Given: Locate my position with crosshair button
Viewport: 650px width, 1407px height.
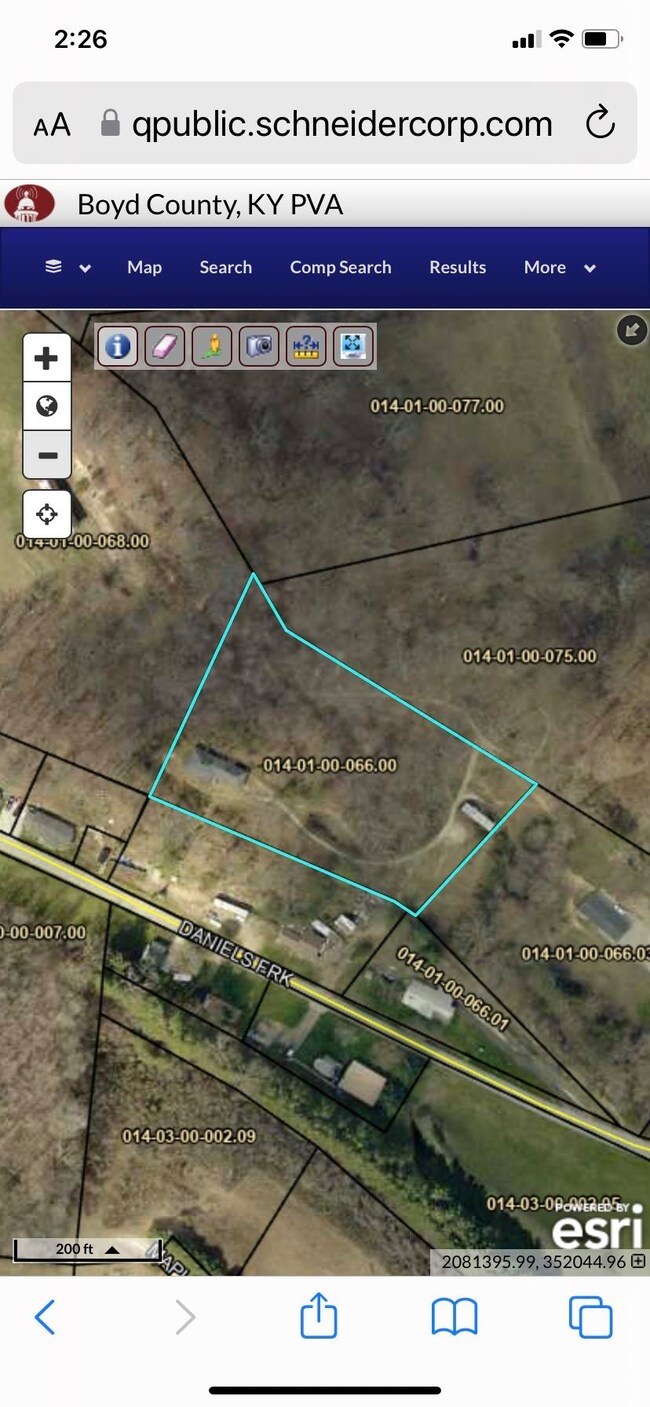Looking at the screenshot, I should tap(47, 514).
